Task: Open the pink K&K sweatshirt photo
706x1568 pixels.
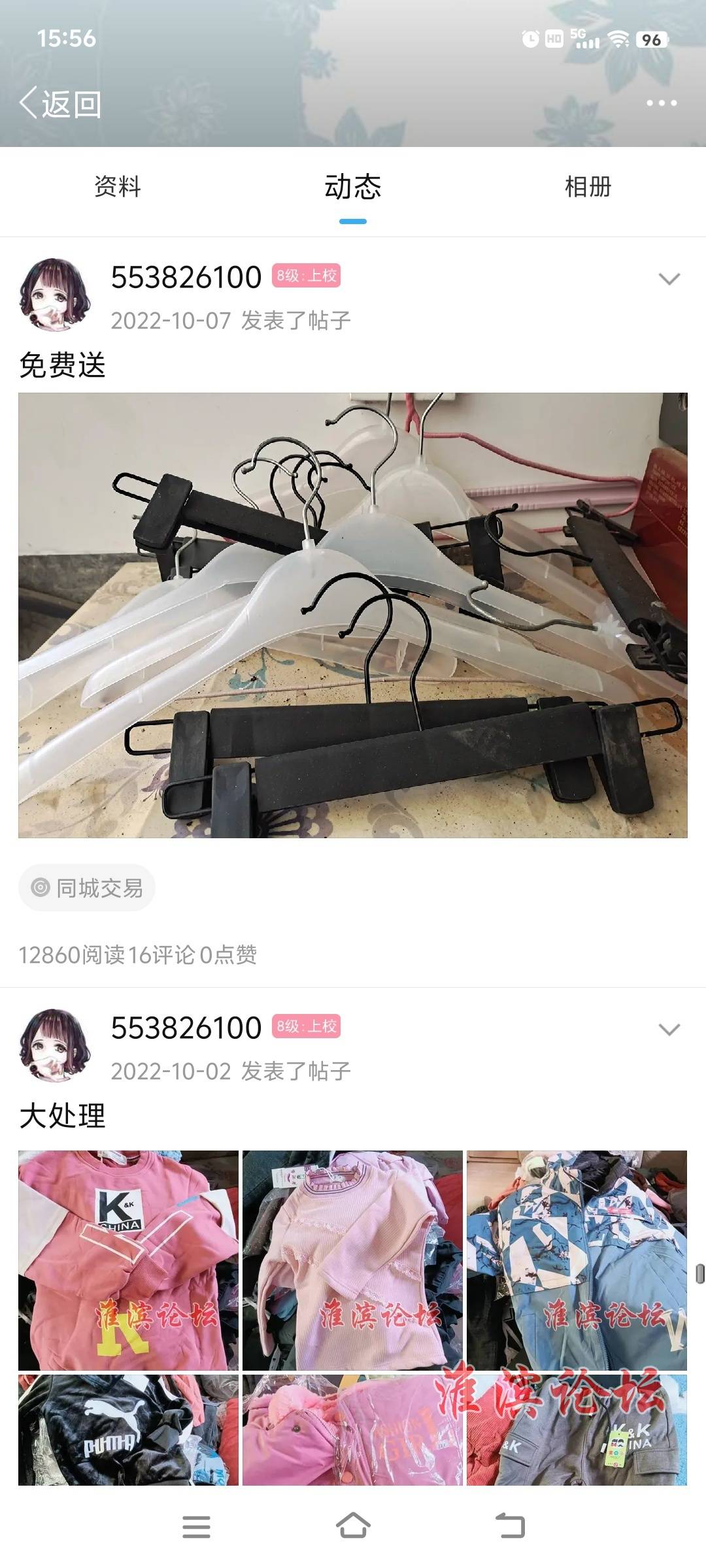Action: 128,1260
